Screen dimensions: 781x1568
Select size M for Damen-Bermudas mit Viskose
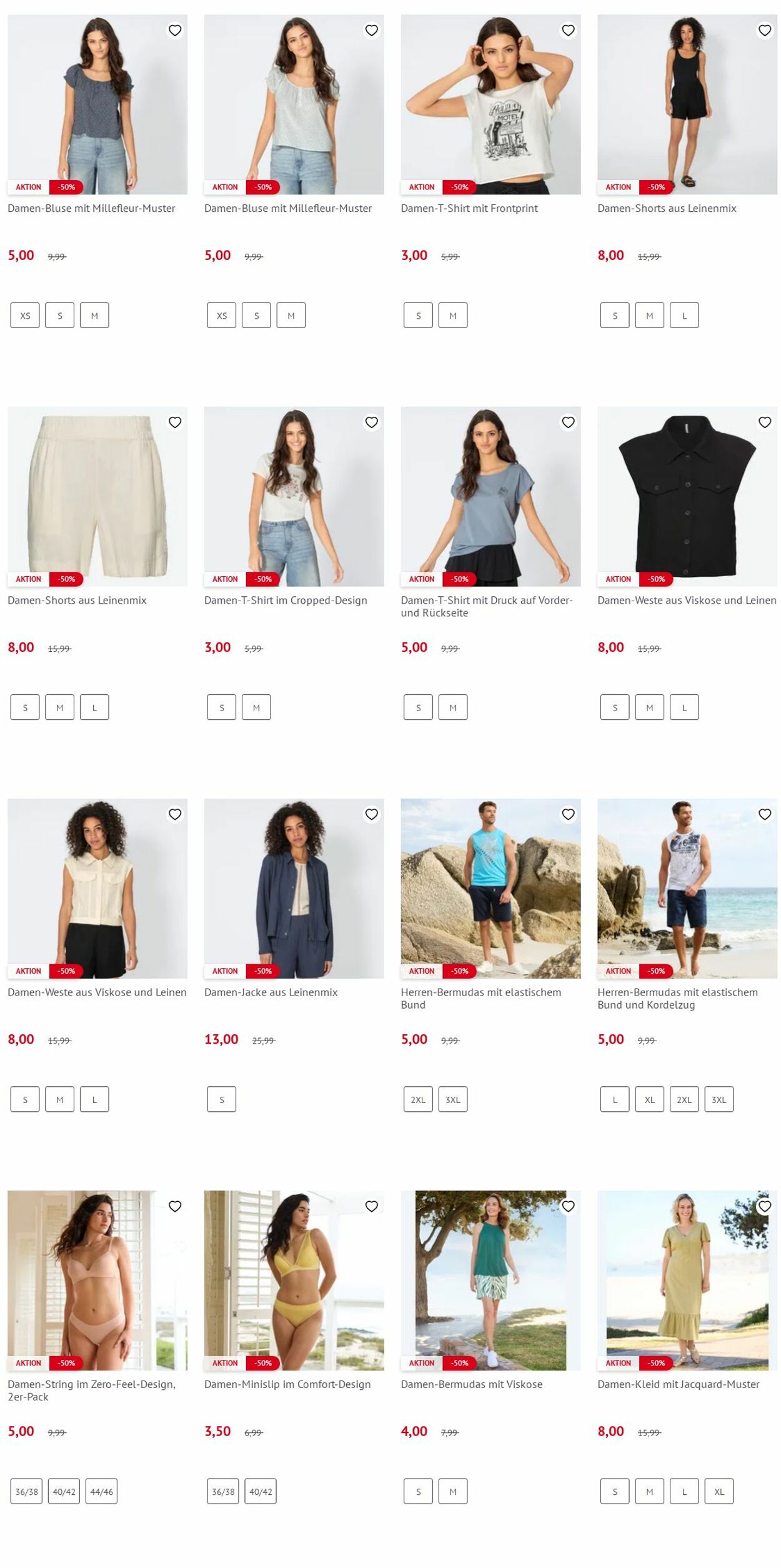[452, 1491]
